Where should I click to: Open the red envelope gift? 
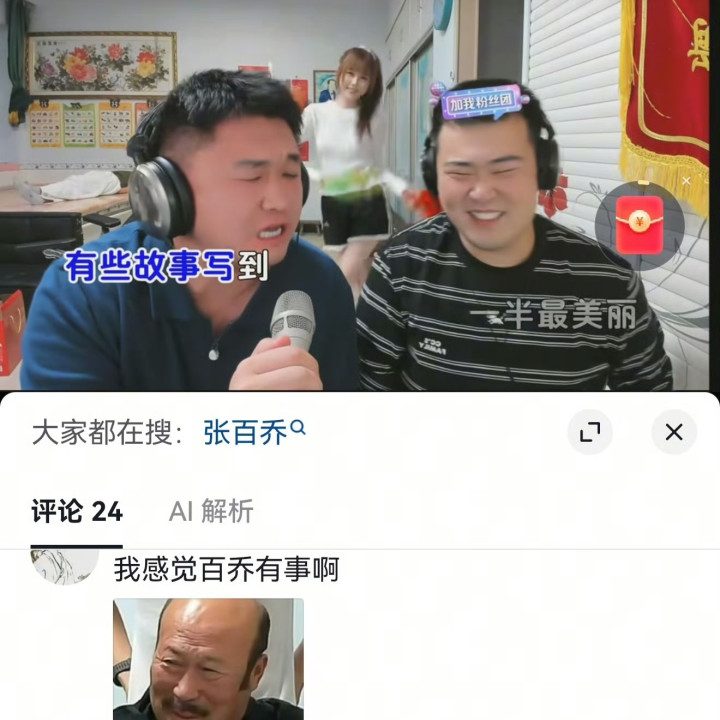click(640, 225)
